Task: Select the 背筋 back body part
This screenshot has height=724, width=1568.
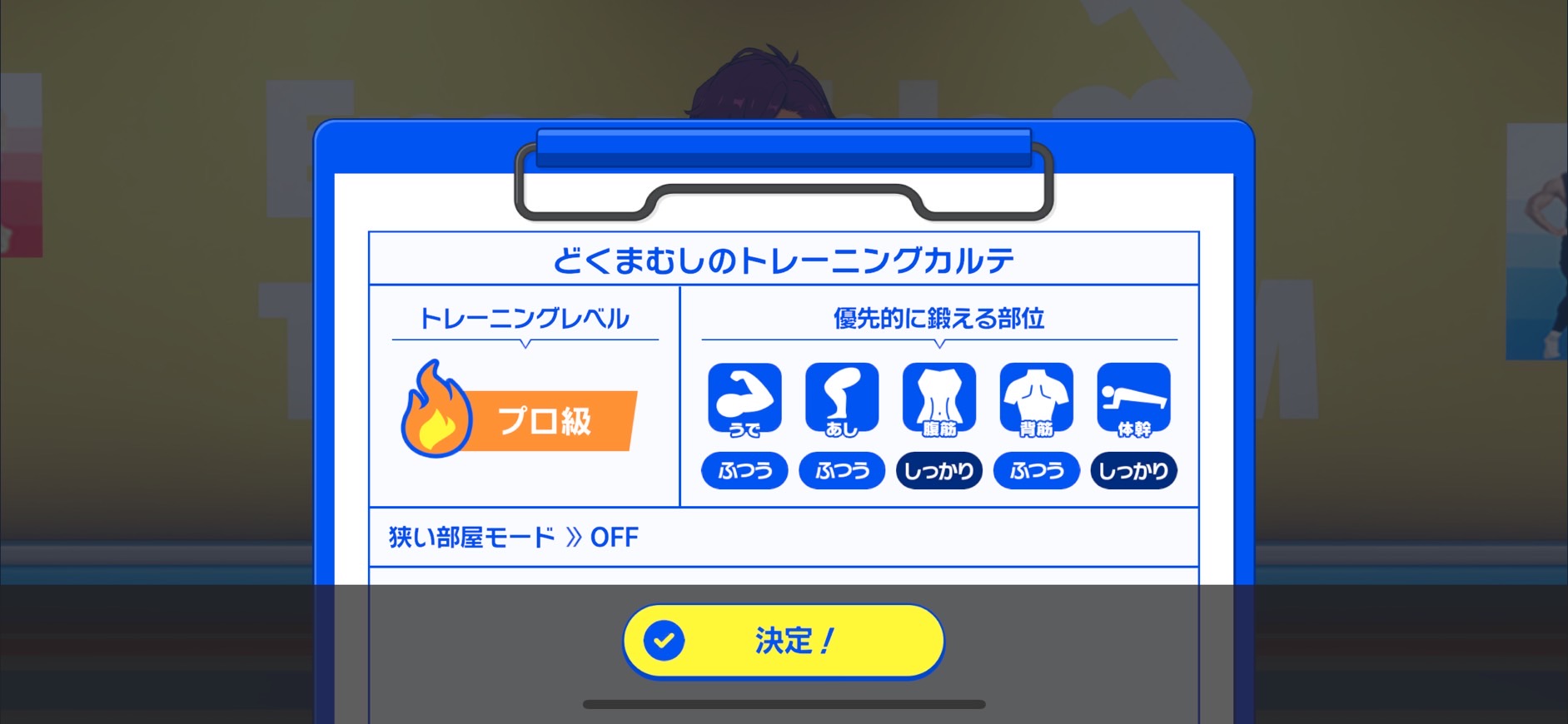Action: click(1037, 399)
